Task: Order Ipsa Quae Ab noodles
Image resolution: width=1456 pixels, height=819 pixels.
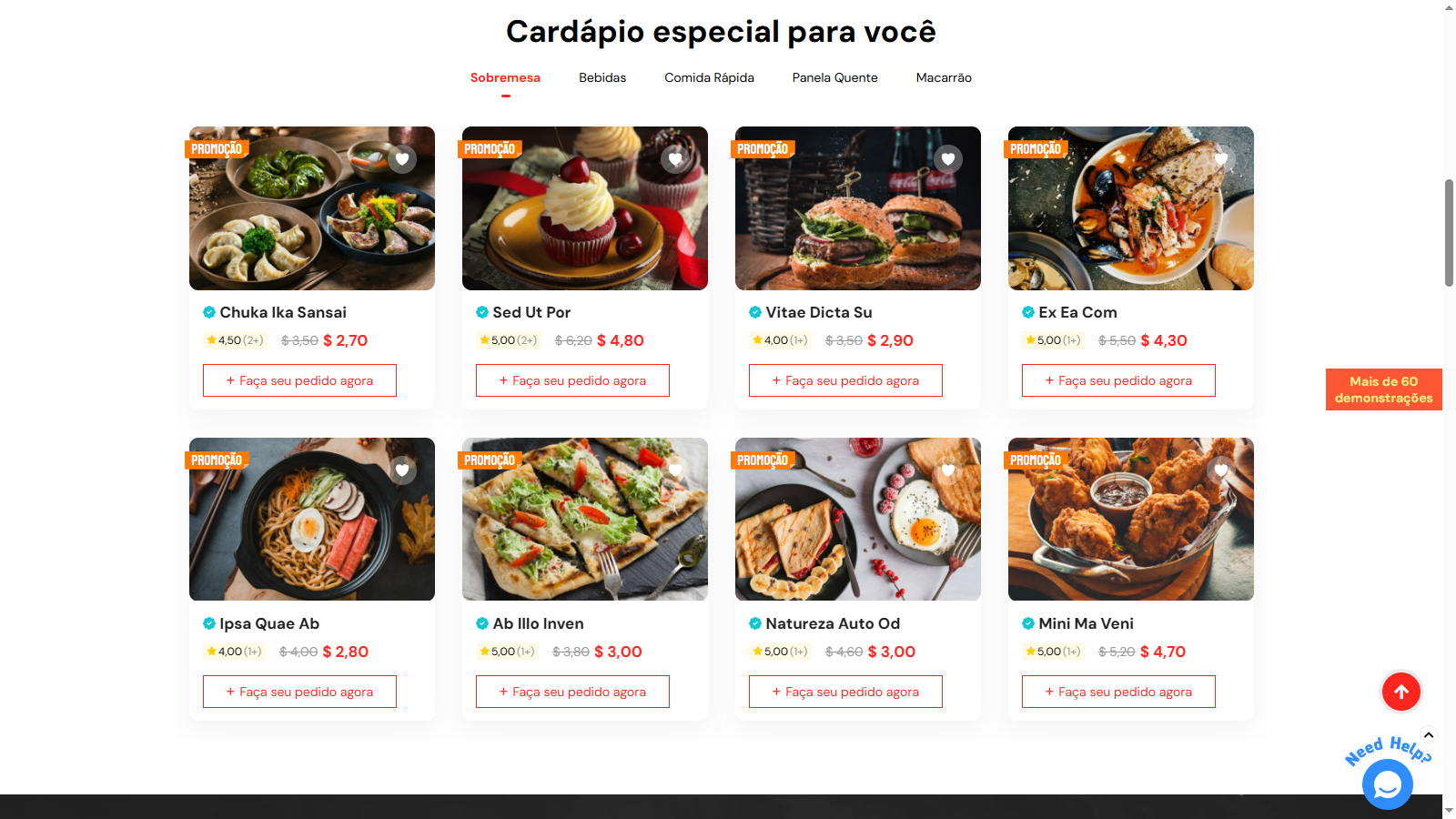Action: [299, 692]
